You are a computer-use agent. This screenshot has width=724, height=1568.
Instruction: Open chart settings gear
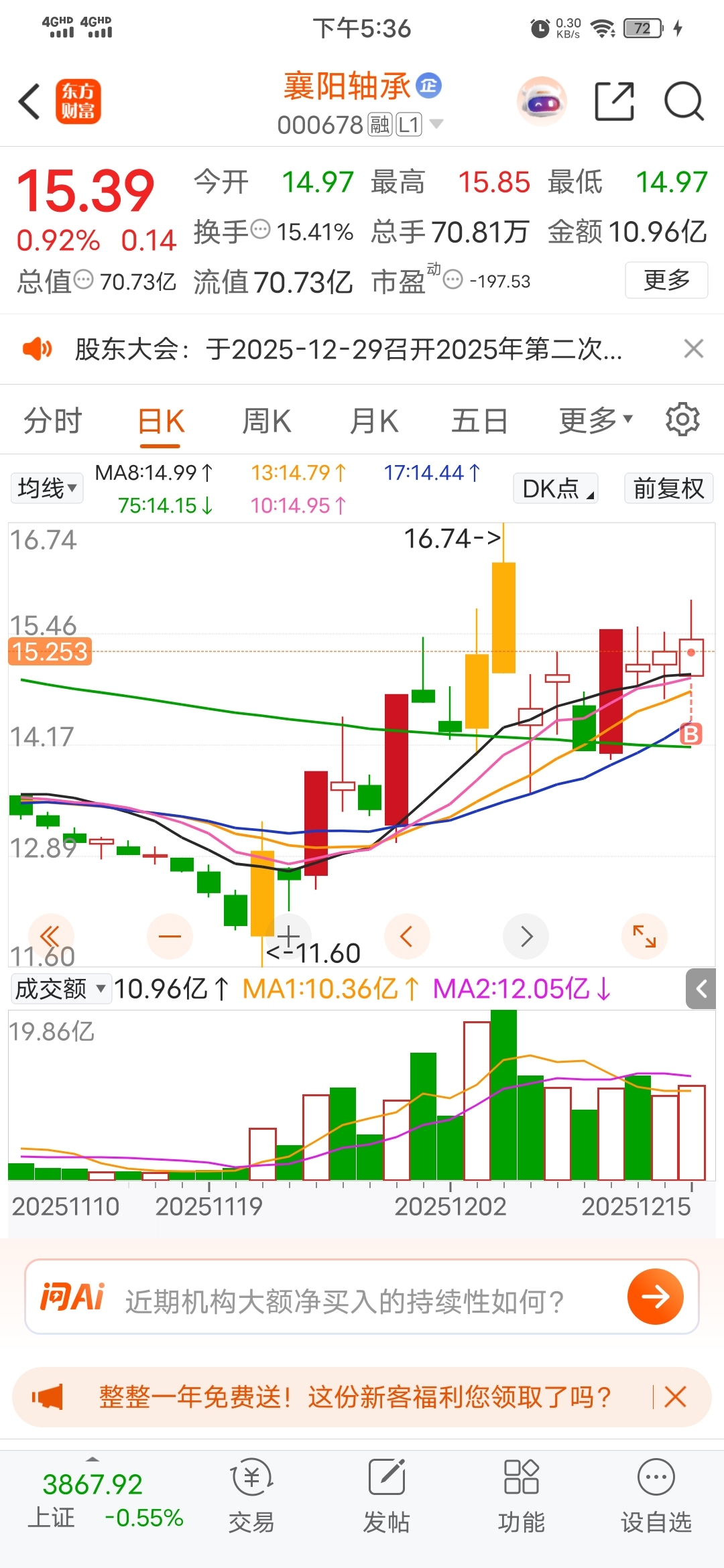click(x=682, y=420)
